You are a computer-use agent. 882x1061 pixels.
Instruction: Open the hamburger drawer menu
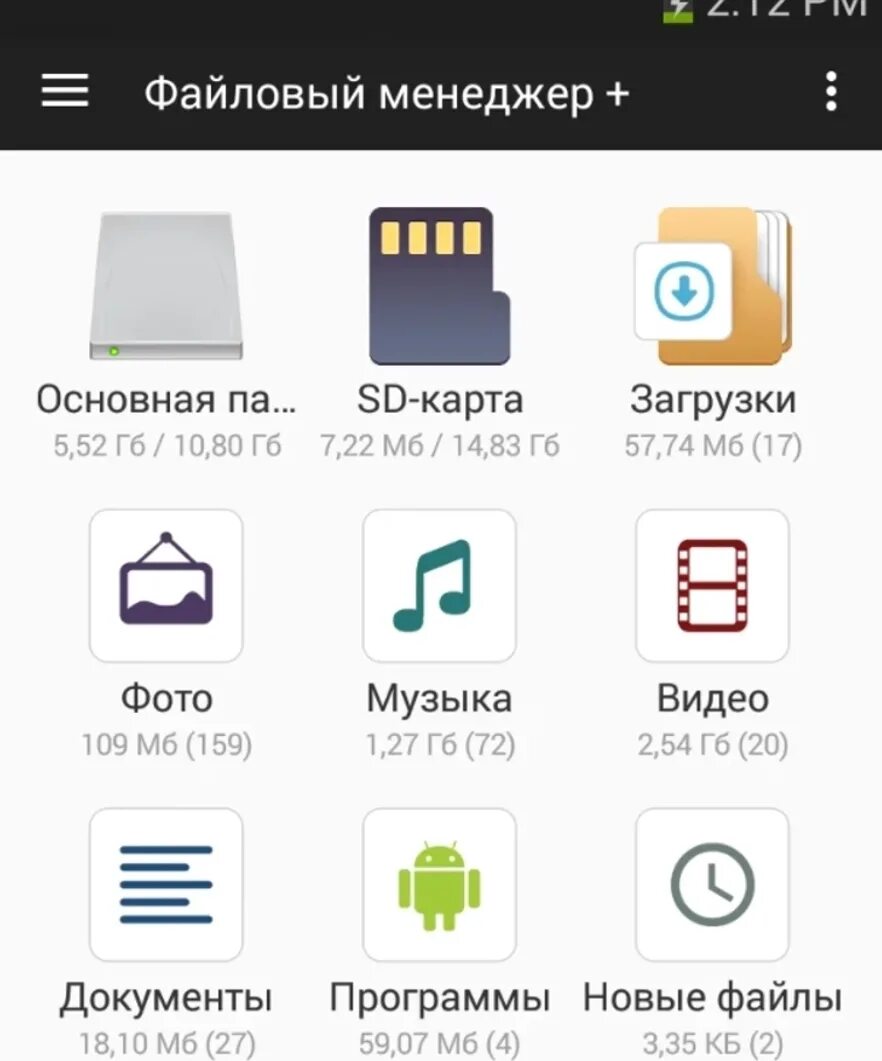click(x=65, y=93)
